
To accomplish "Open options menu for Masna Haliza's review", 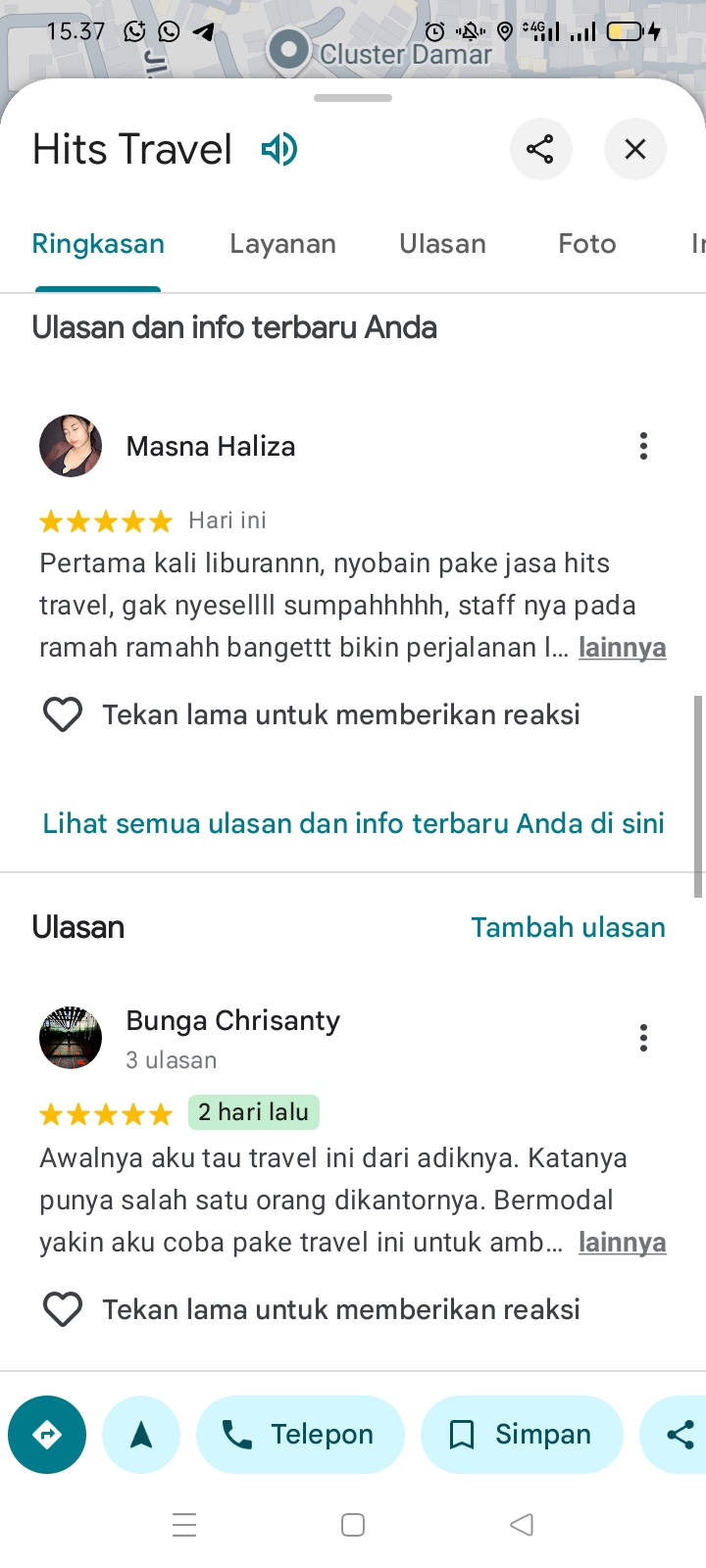I will tap(643, 446).
